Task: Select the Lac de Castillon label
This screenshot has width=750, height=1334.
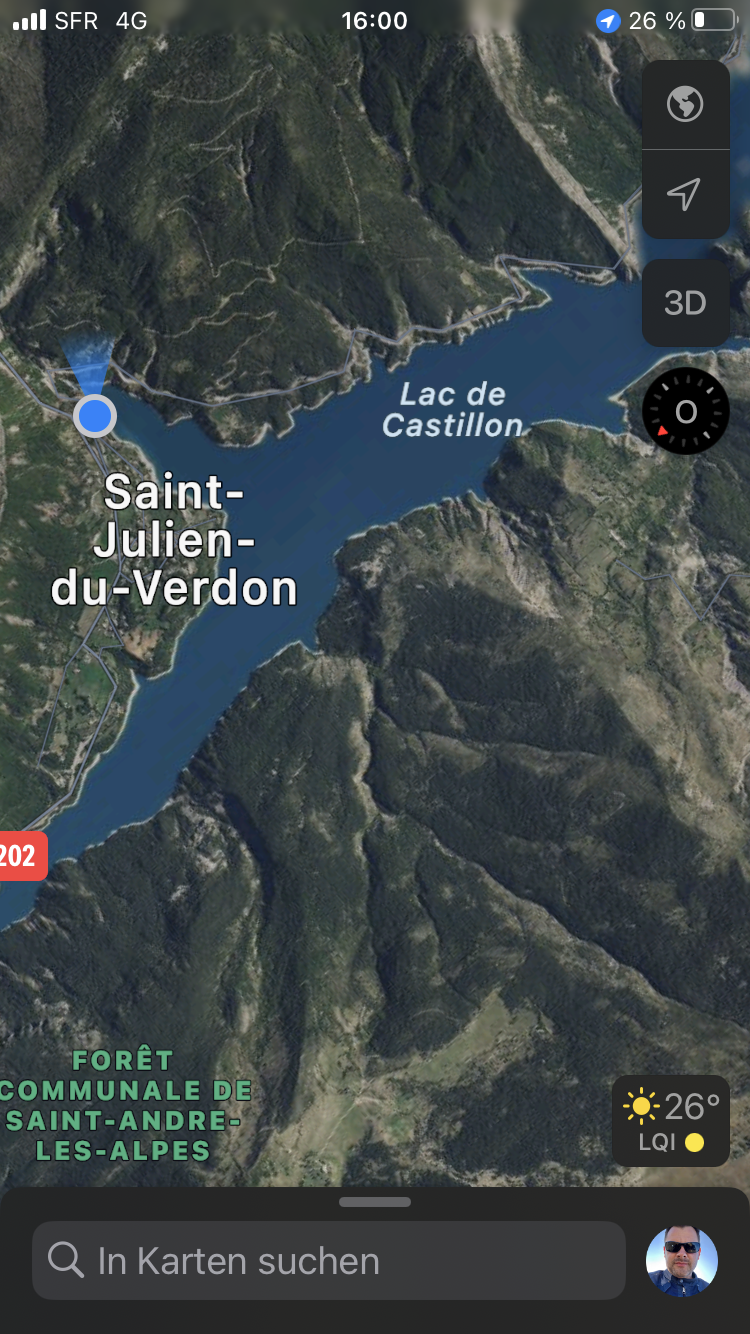Action: 452,410
